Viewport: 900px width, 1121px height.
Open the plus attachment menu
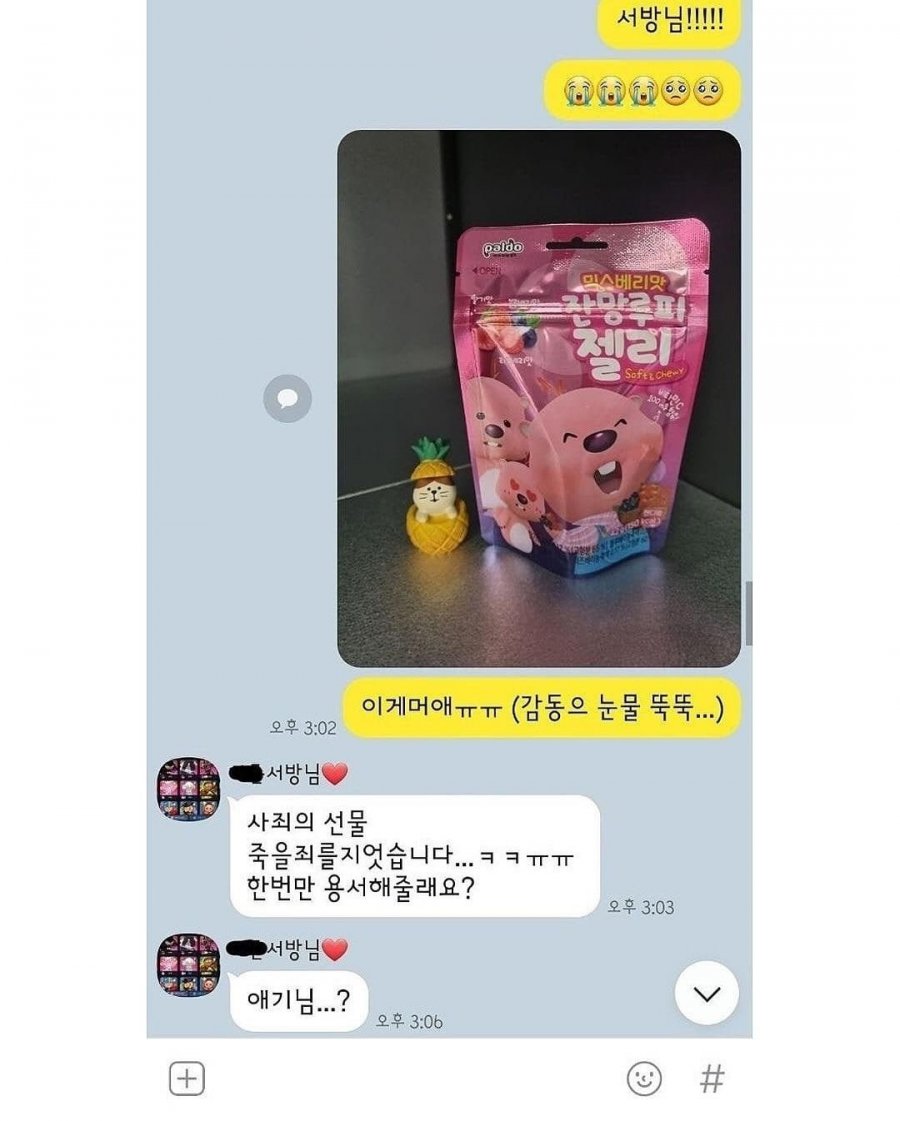click(187, 1079)
